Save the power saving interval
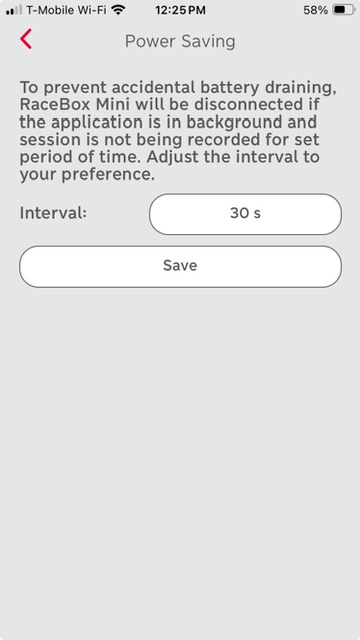Image resolution: width=360 pixels, height=640 pixels. pyautogui.click(x=180, y=267)
